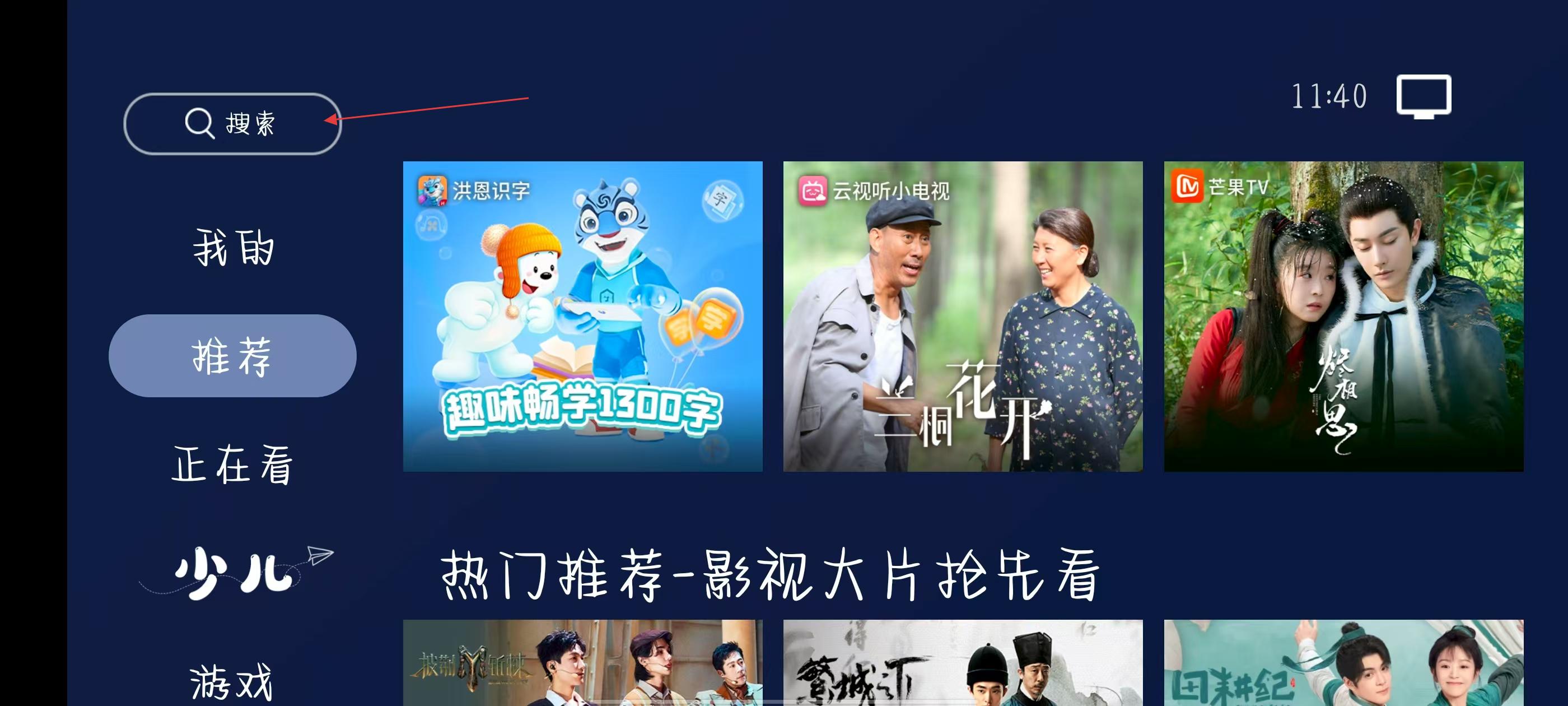Open the 搜索 search box
The height and width of the screenshot is (706, 1568).
(232, 124)
